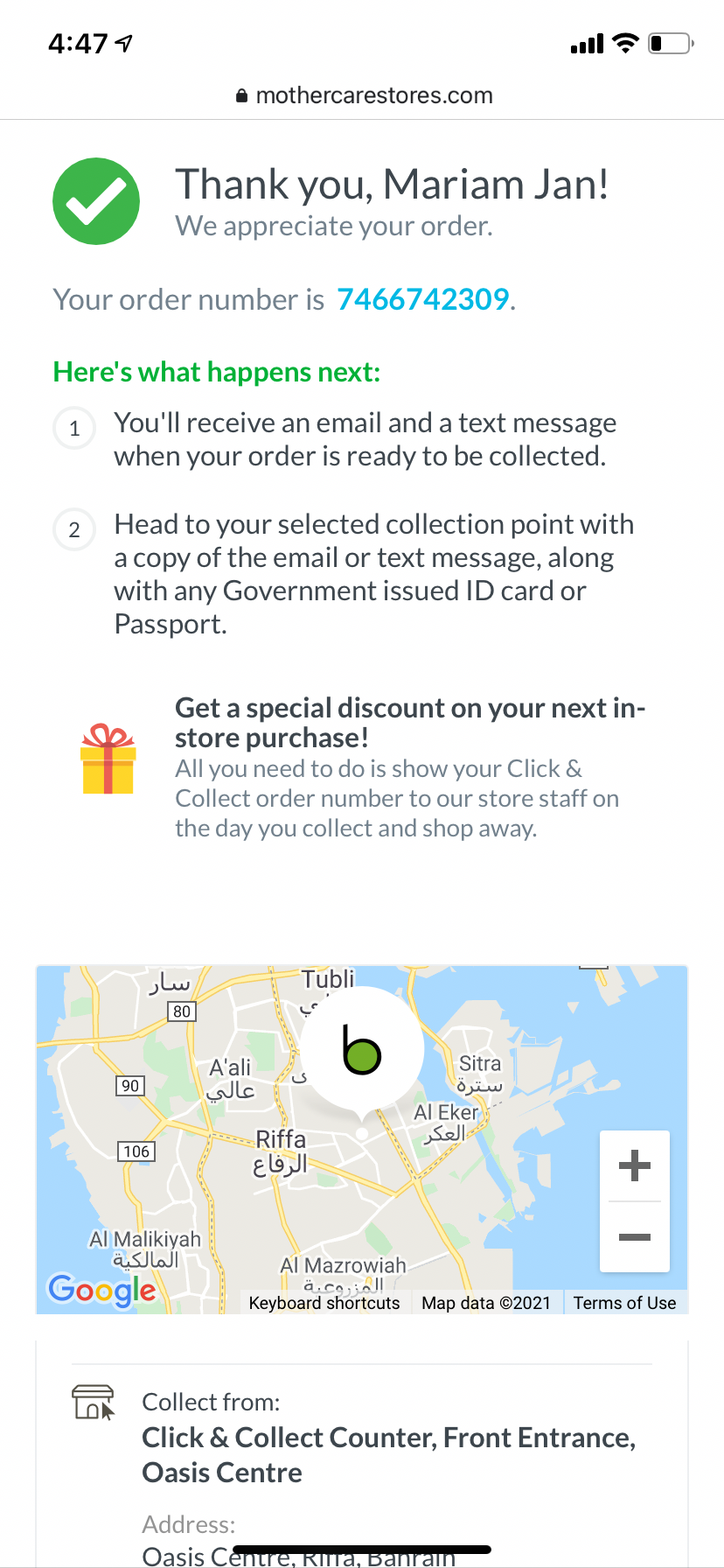Open map Terms of Use link
The width and height of the screenshot is (724, 1568).
point(624,1303)
